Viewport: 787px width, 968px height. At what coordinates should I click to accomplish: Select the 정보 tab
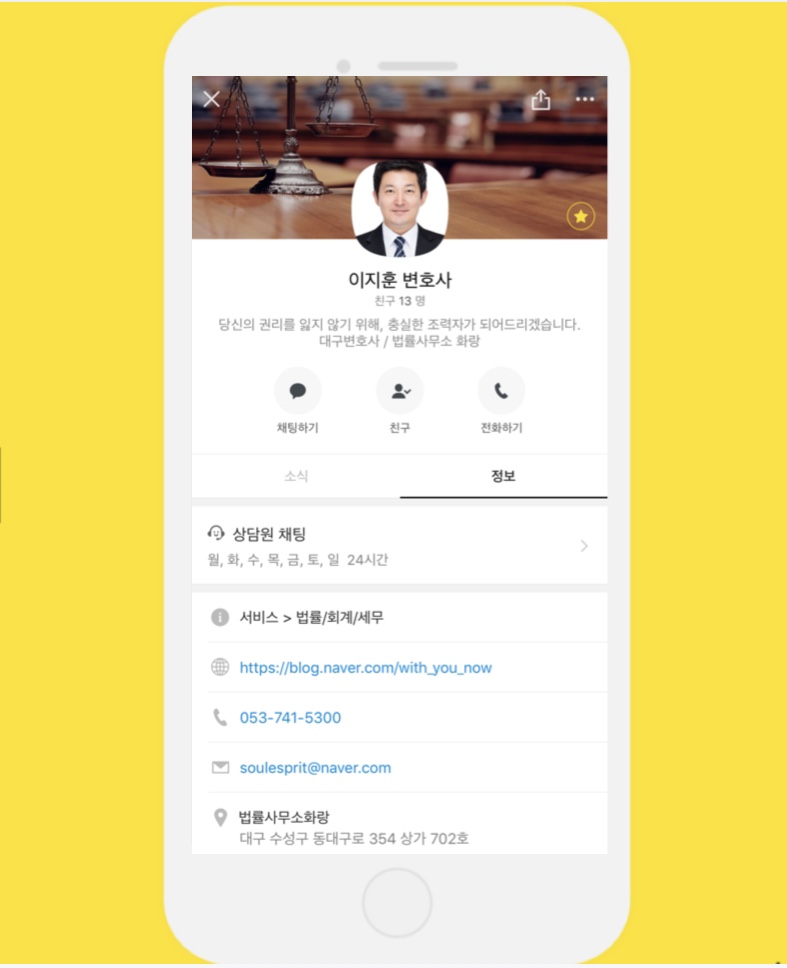(x=503, y=477)
